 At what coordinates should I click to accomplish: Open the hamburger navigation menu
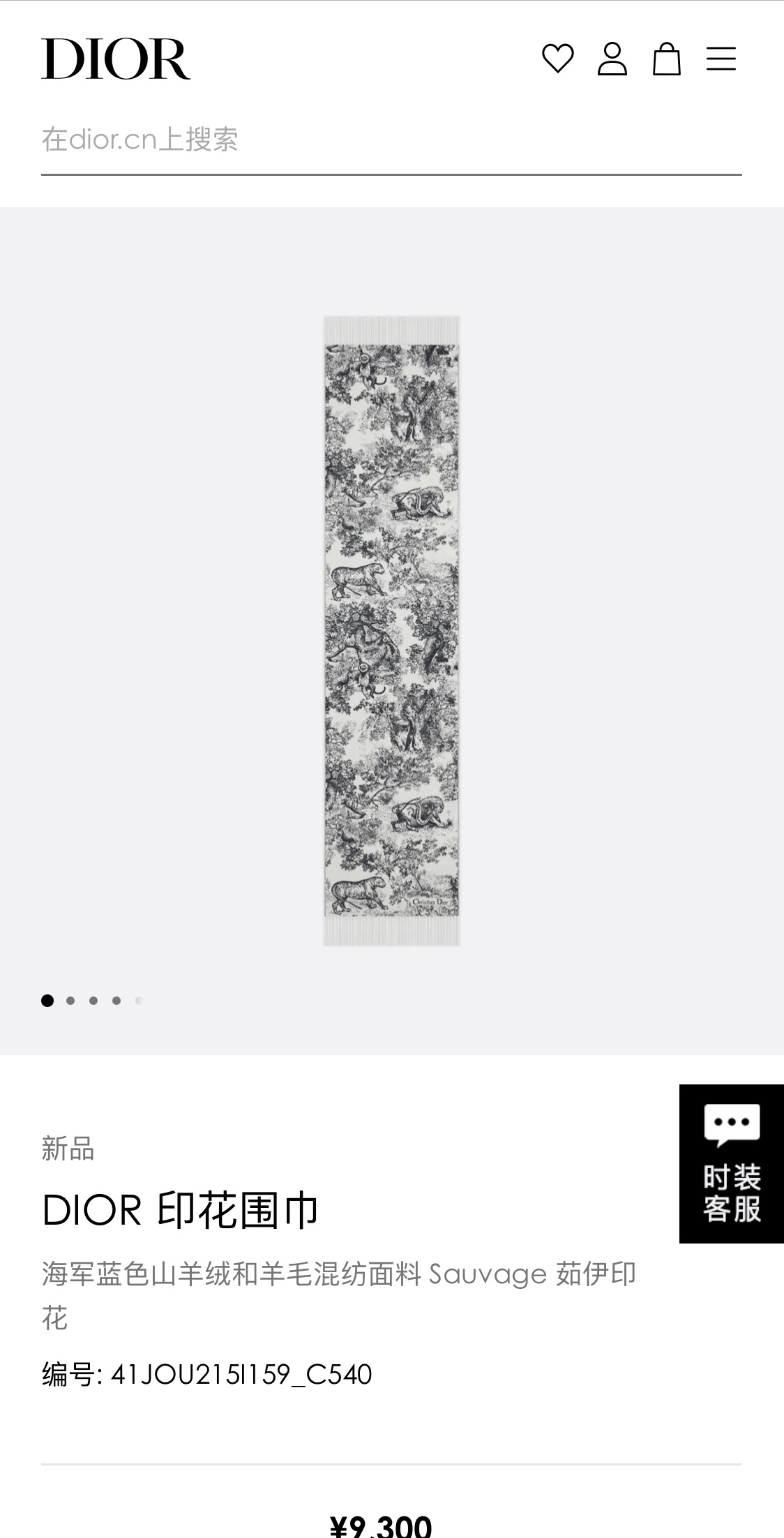pyautogui.click(x=723, y=59)
